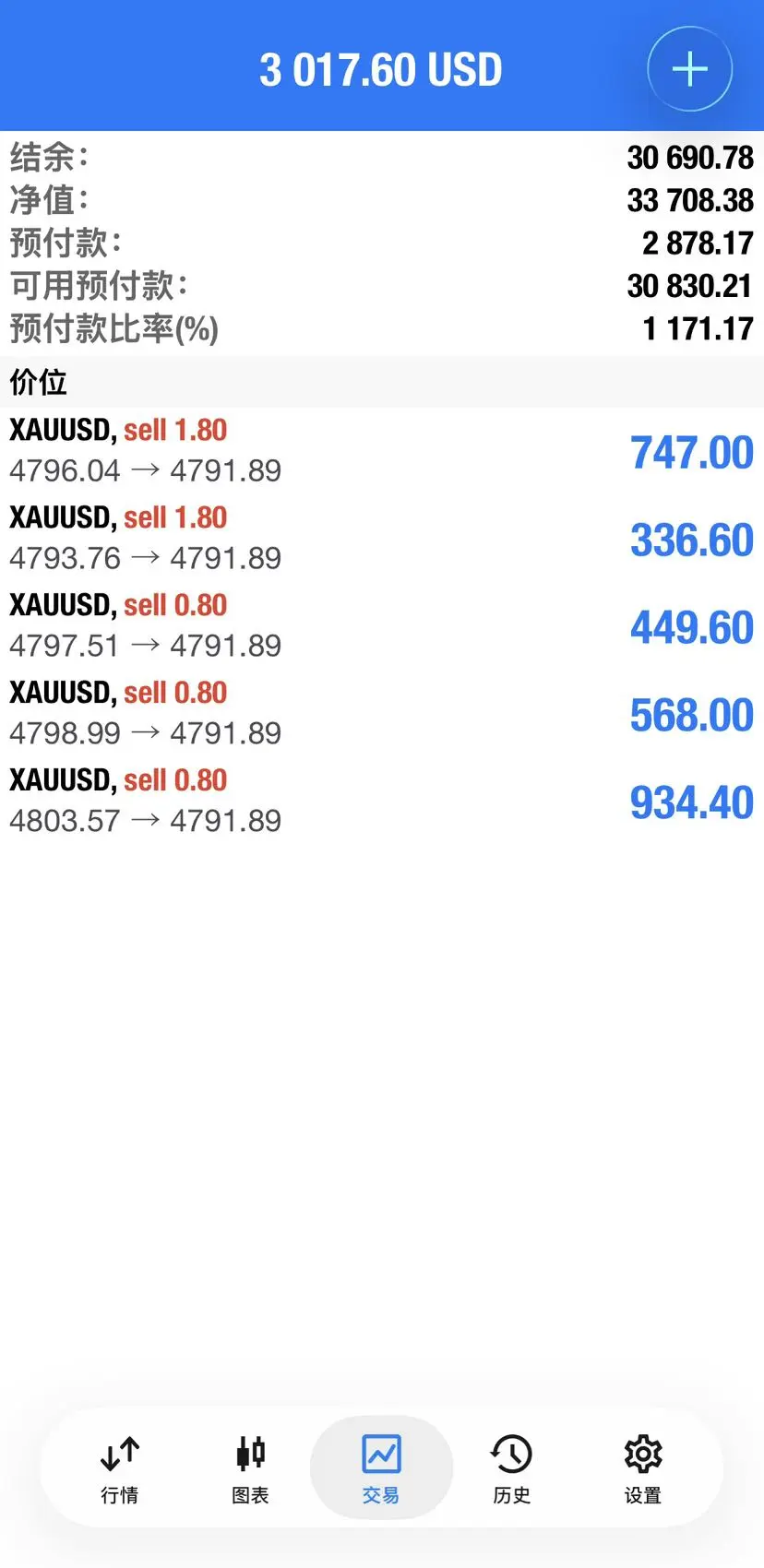The width and height of the screenshot is (764, 1568).
Task: Go to the 历史 history tab
Action: pos(511,1468)
